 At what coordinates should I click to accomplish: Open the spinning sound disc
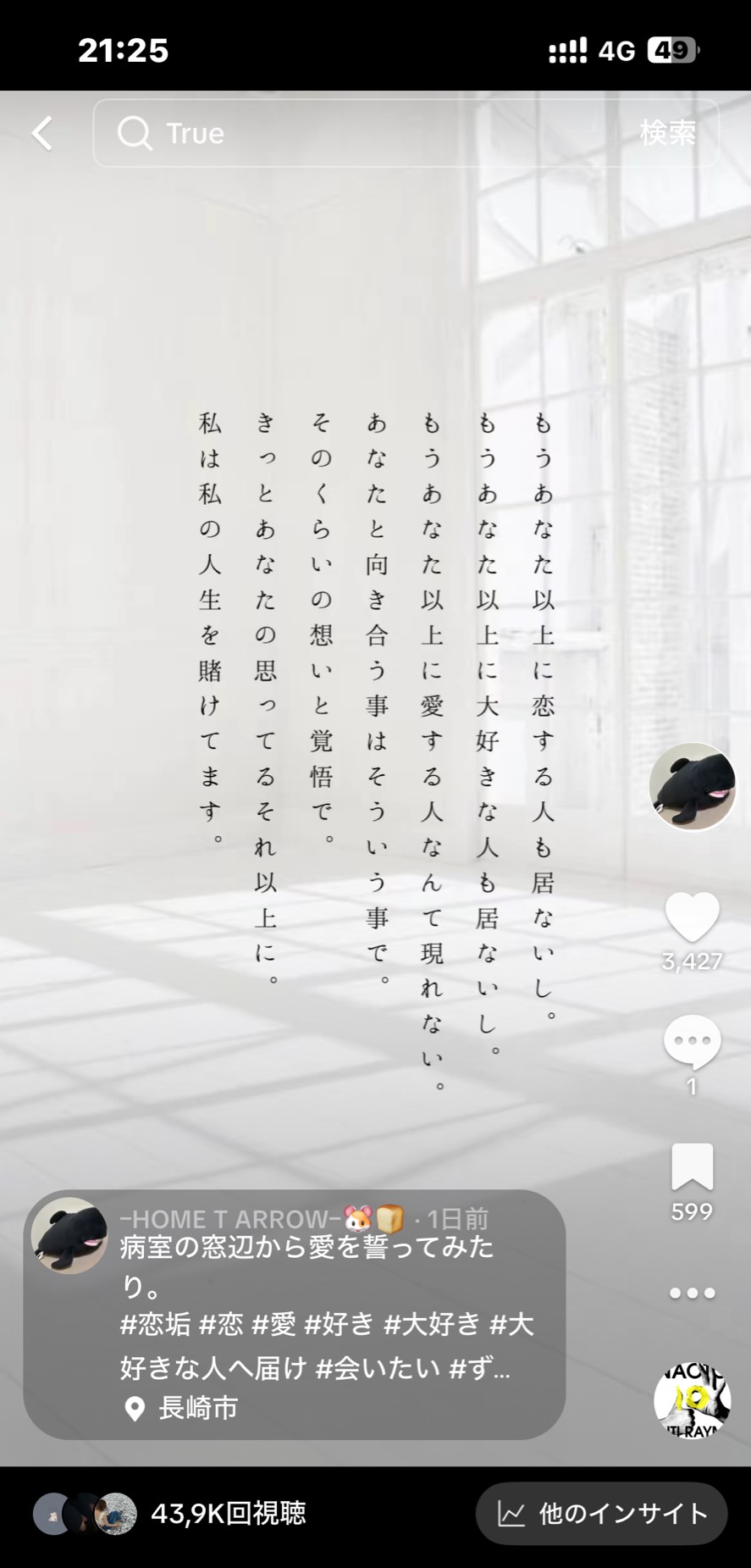pos(692,1401)
